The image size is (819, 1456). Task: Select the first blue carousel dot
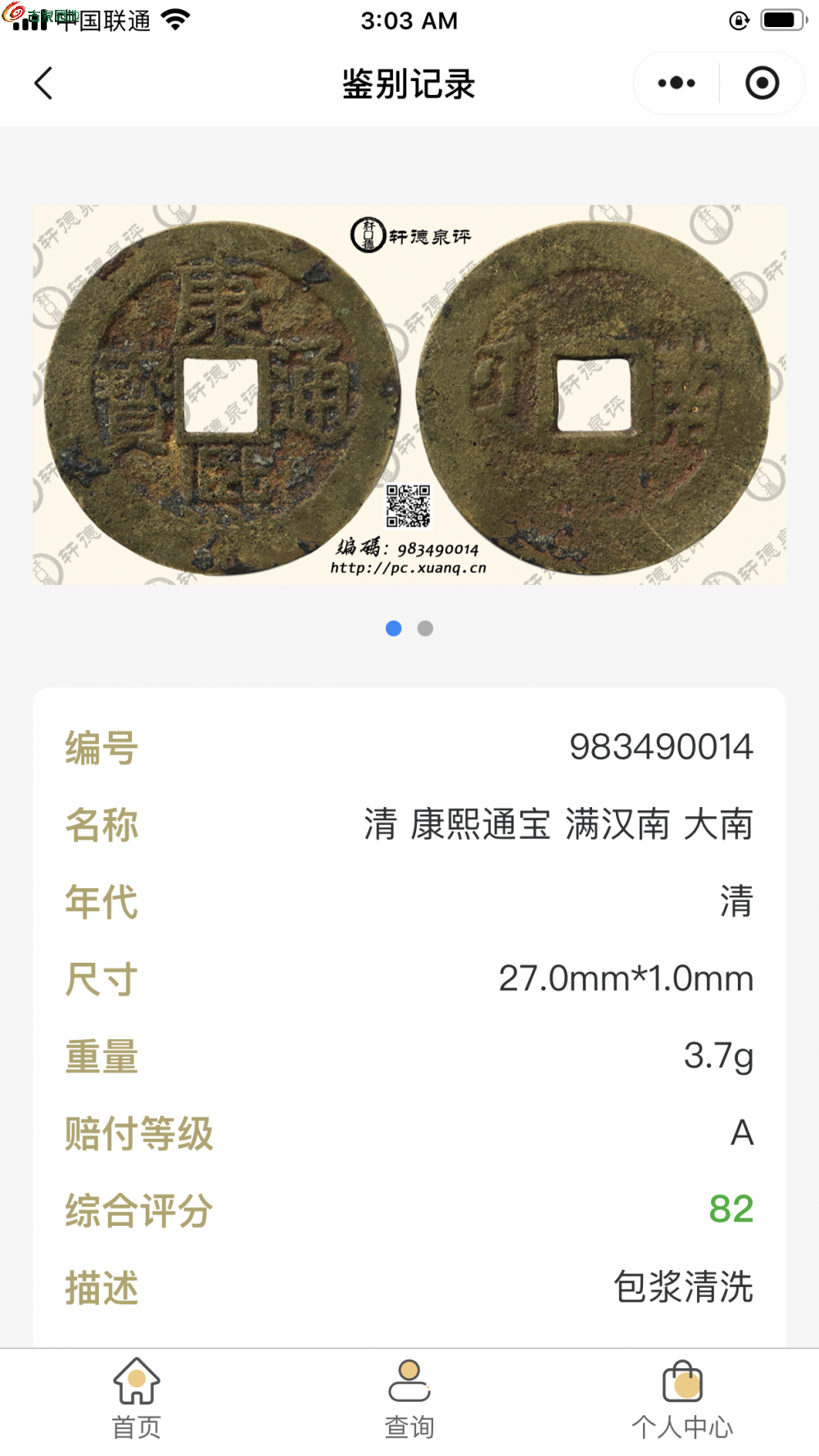pyautogui.click(x=394, y=628)
